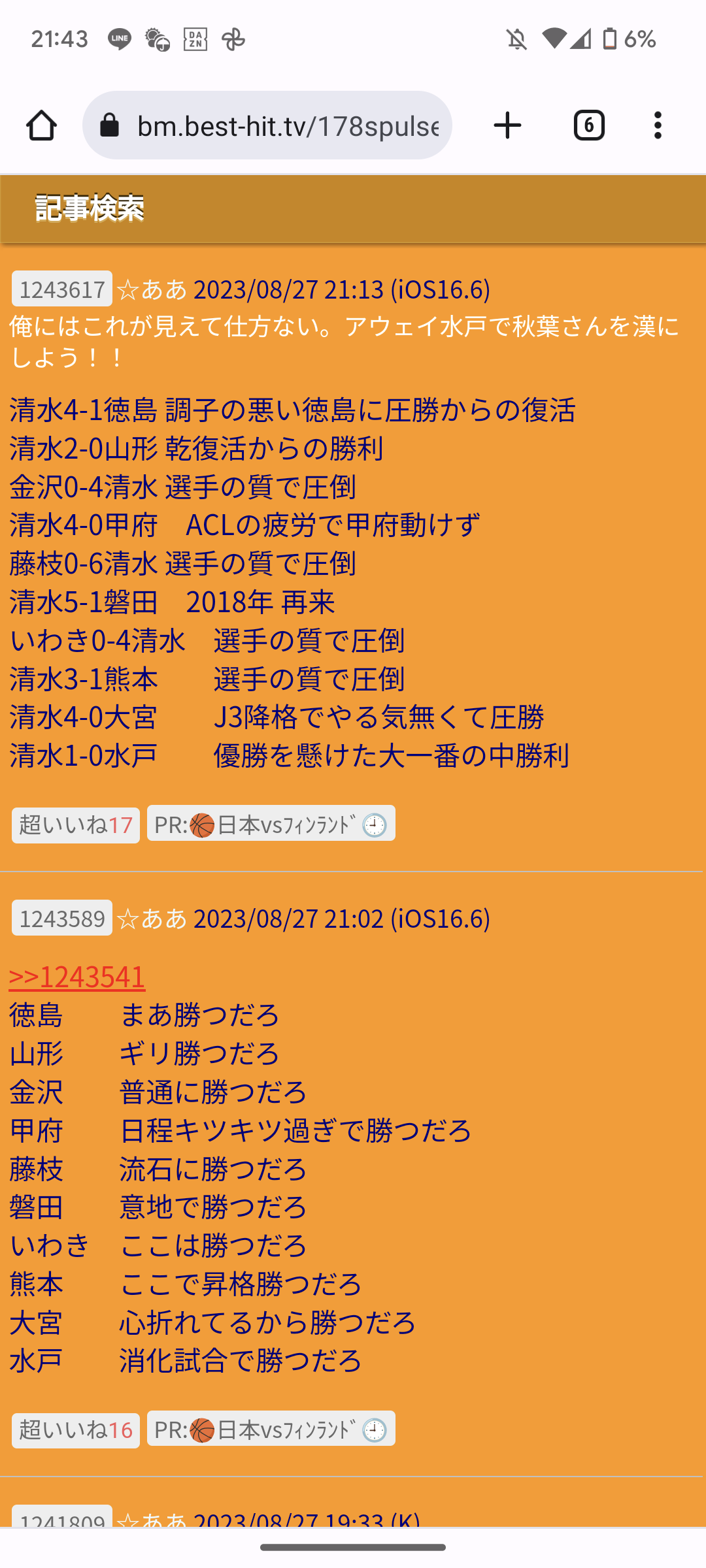Open the tab switcher showing 6 tabs
706x1568 pixels.
coord(589,125)
